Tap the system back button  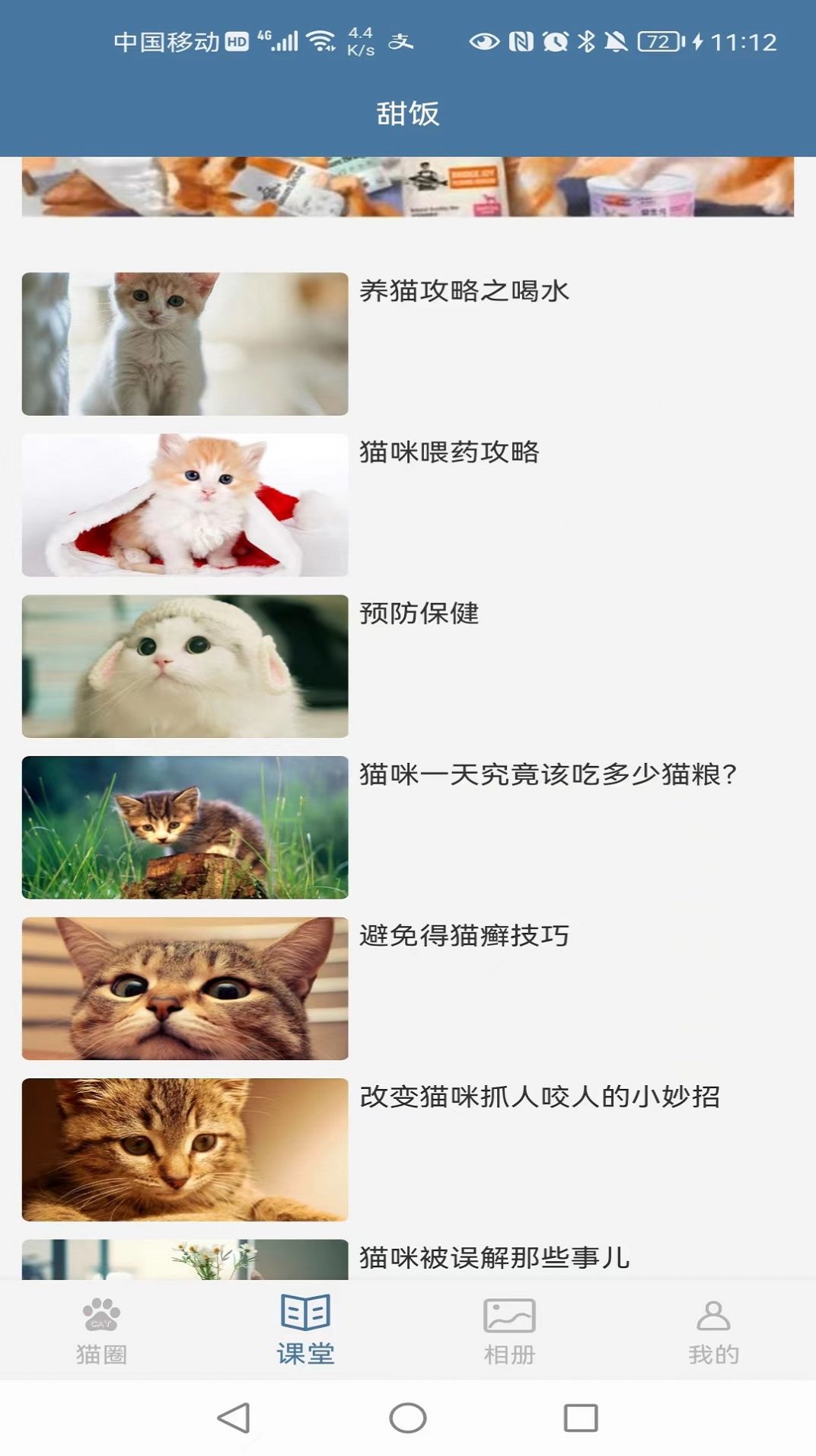click(x=234, y=1418)
